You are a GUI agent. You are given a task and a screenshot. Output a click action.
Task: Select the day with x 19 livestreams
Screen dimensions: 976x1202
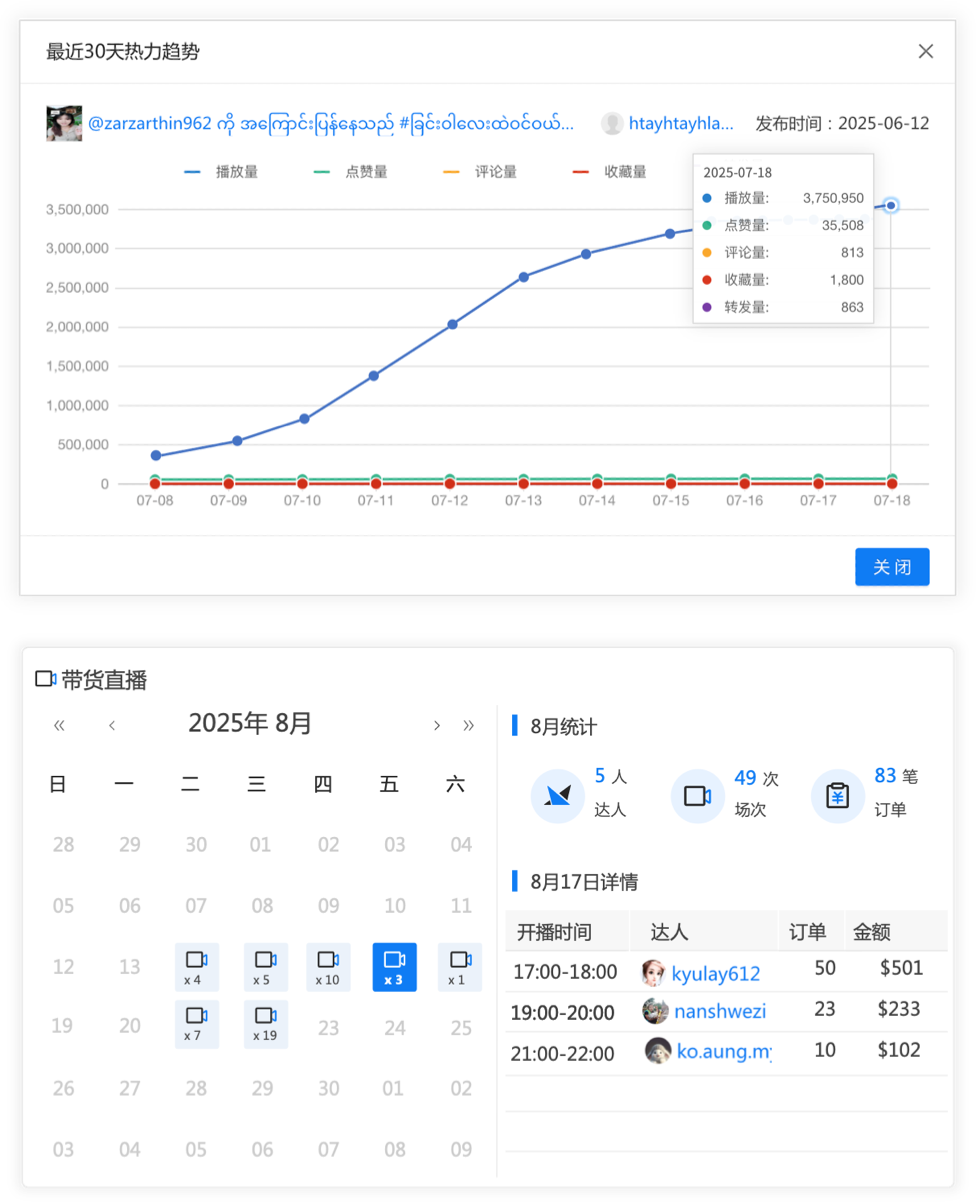click(x=265, y=1024)
